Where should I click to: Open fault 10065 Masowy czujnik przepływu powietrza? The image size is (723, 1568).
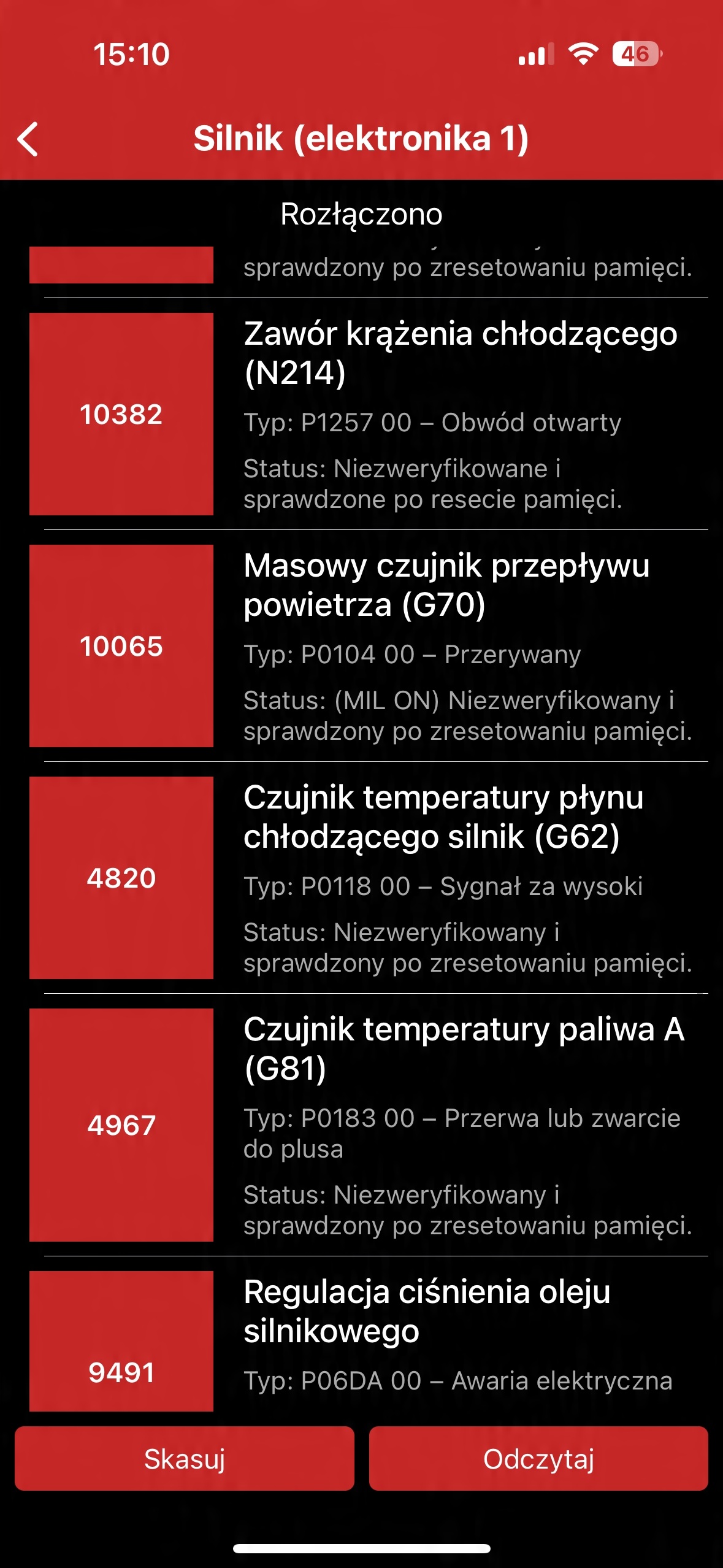(x=368, y=646)
